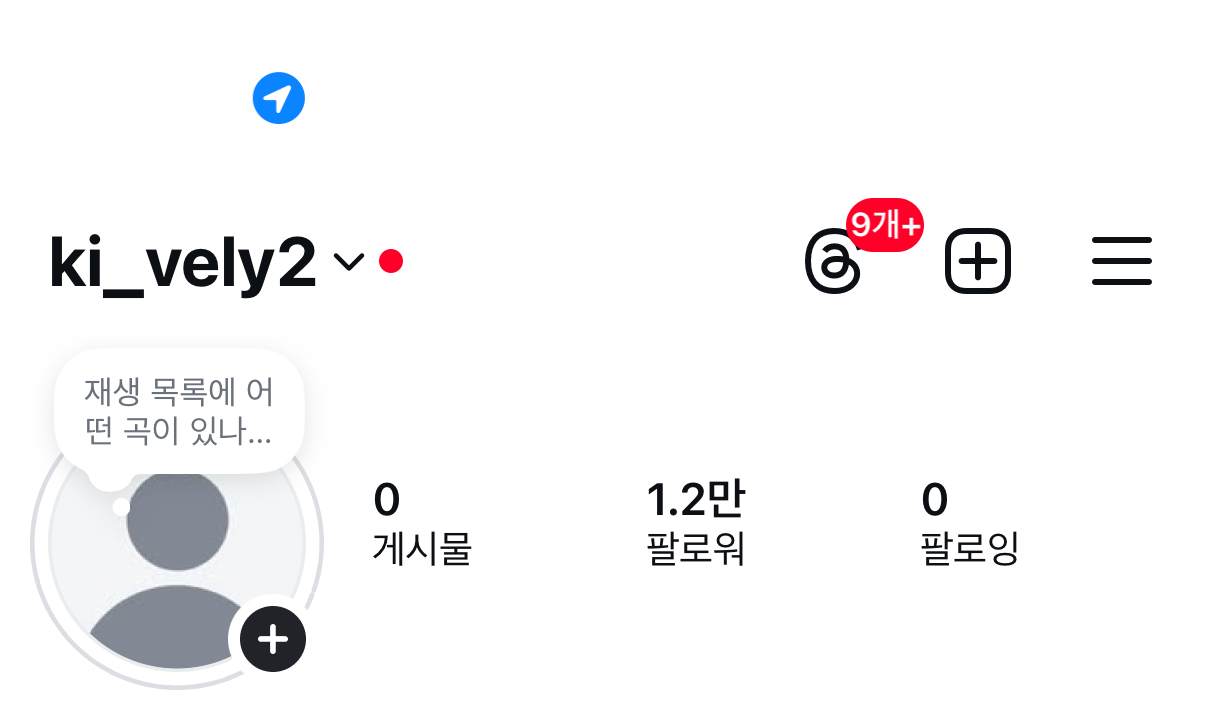
Task: View the 0 팔로잉 list
Action: (968, 523)
